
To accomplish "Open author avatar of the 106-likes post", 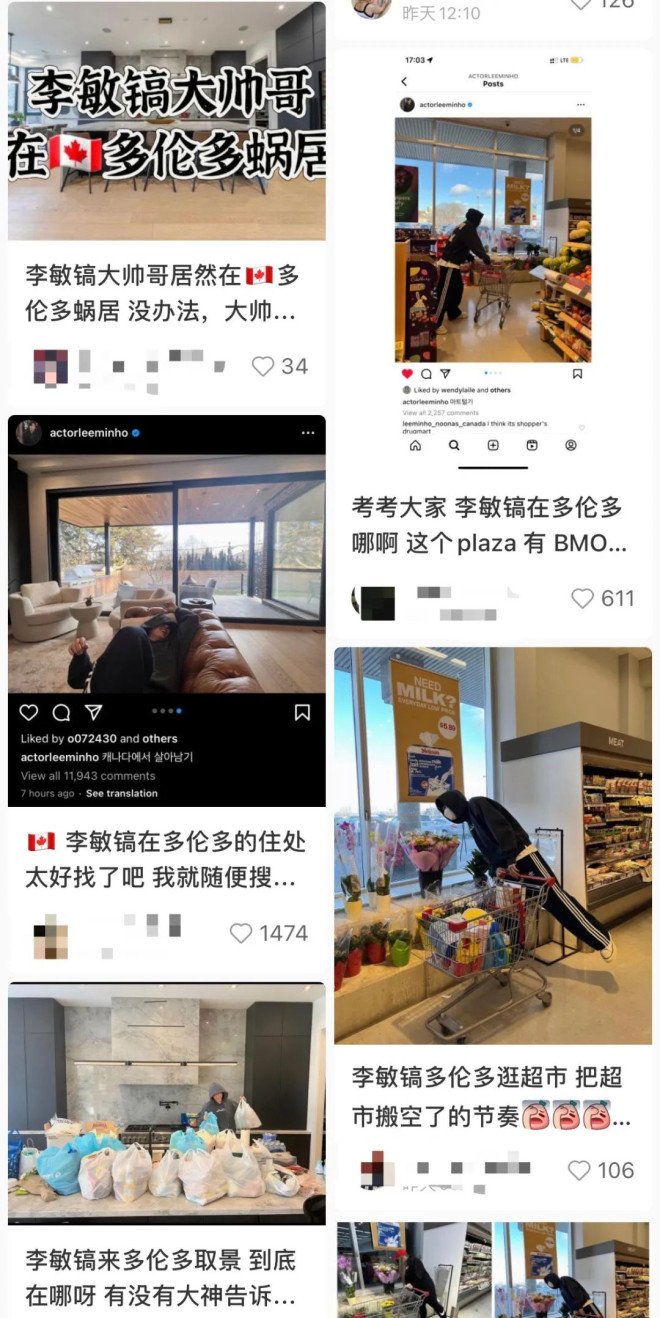I will click(x=373, y=1168).
